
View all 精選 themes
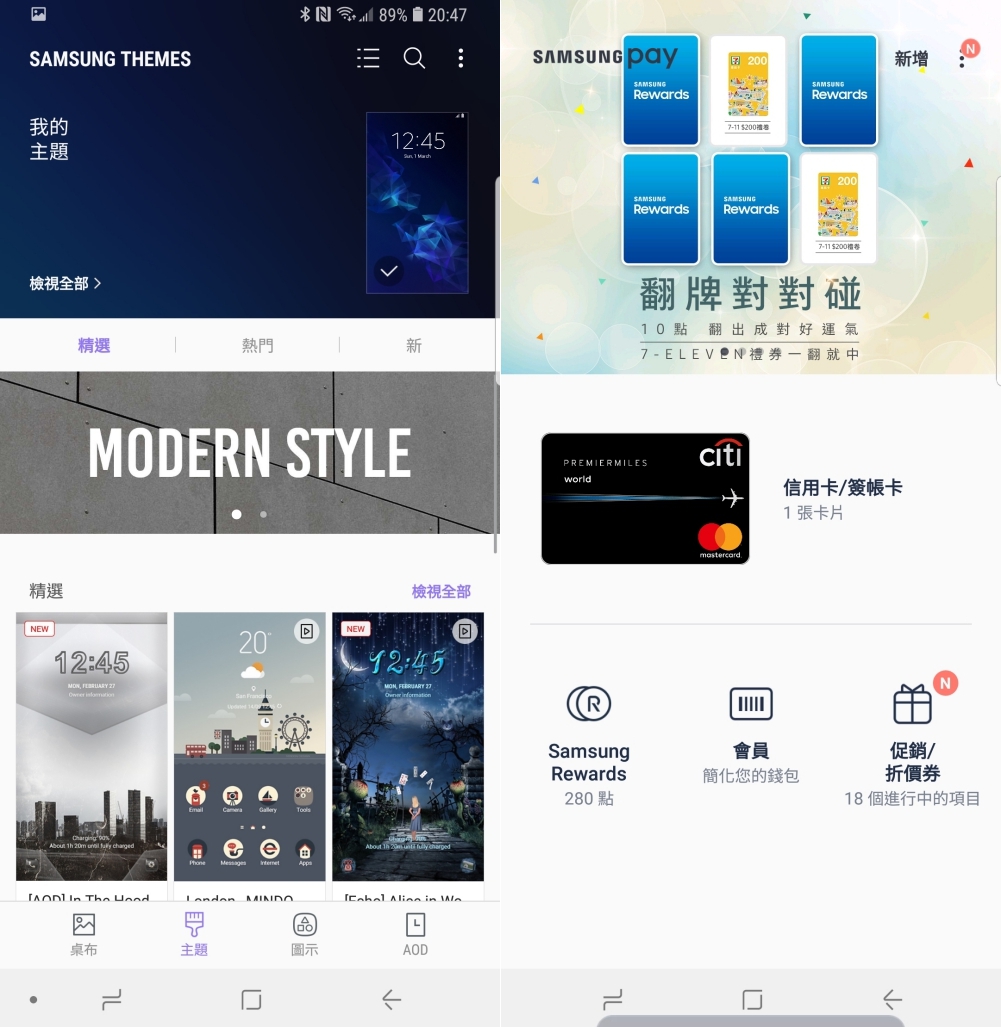(x=440, y=591)
